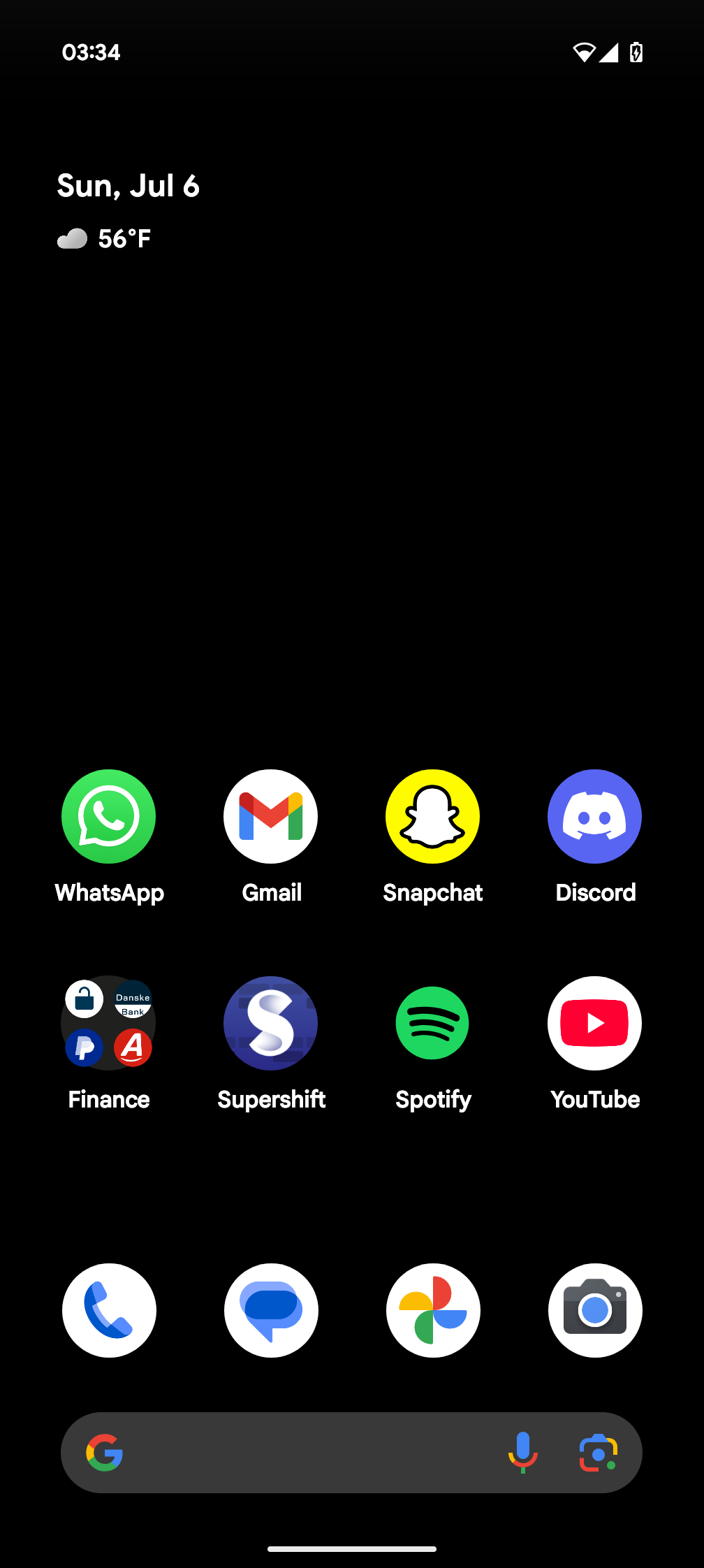Open the Messages app
This screenshot has height=1568, width=704.
click(271, 1310)
